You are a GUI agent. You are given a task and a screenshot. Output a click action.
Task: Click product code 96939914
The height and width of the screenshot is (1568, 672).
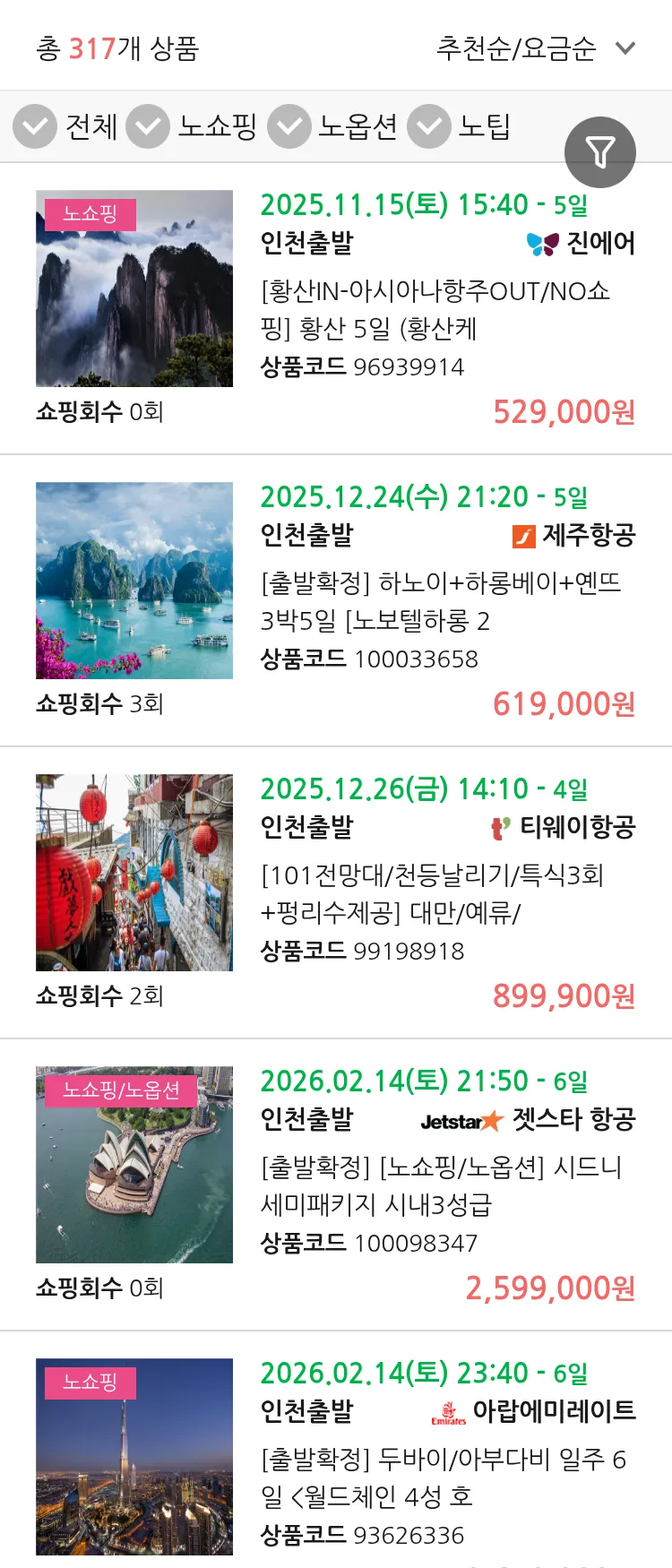point(408,366)
